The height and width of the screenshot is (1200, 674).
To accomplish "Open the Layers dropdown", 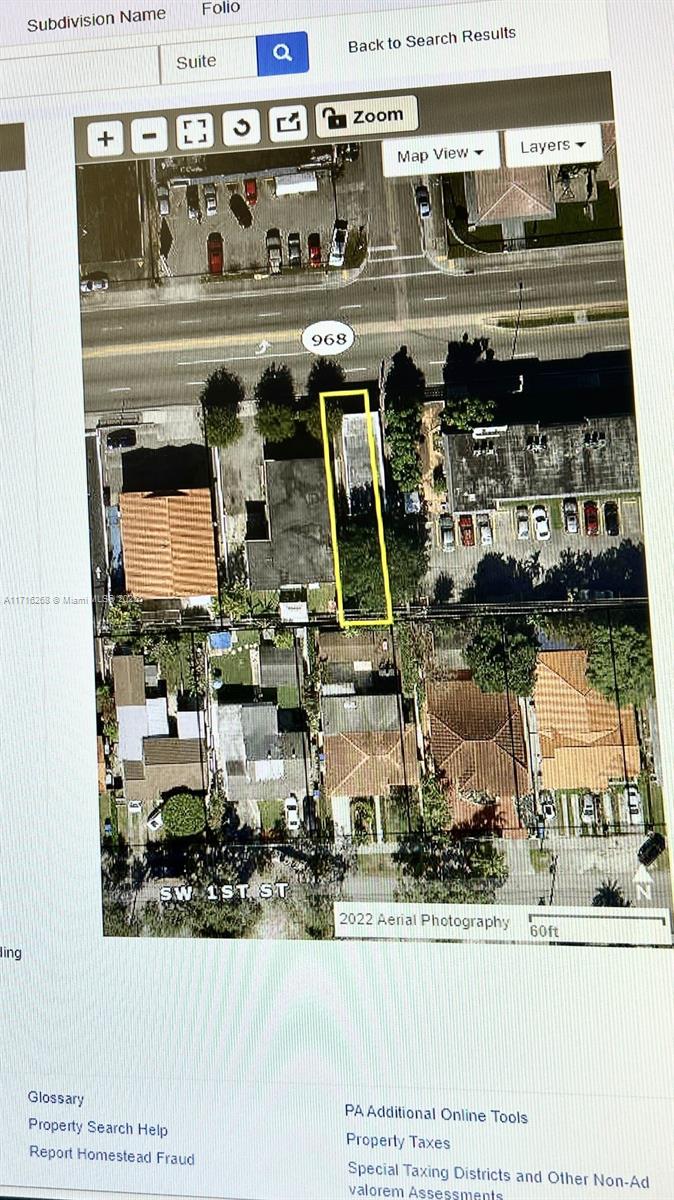I will (x=552, y=146).
